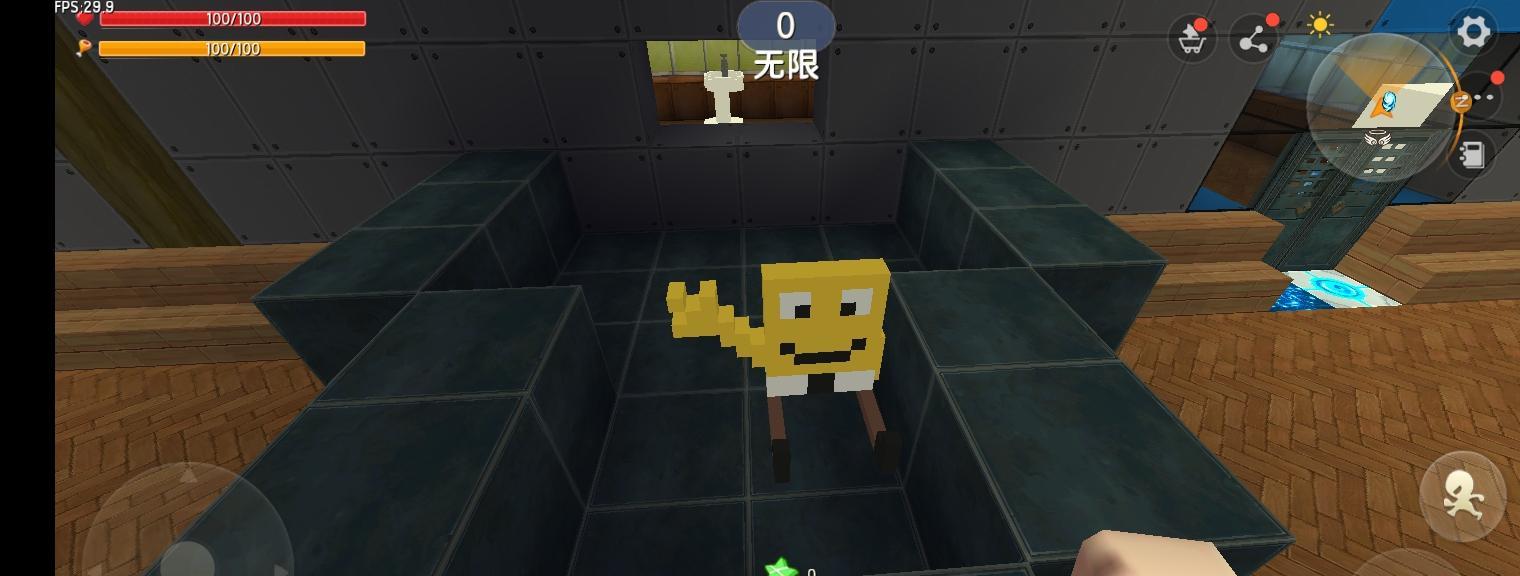This screenshot has height=576, width=1520.
Task: Open the notebook icon
Action: 1471,156
